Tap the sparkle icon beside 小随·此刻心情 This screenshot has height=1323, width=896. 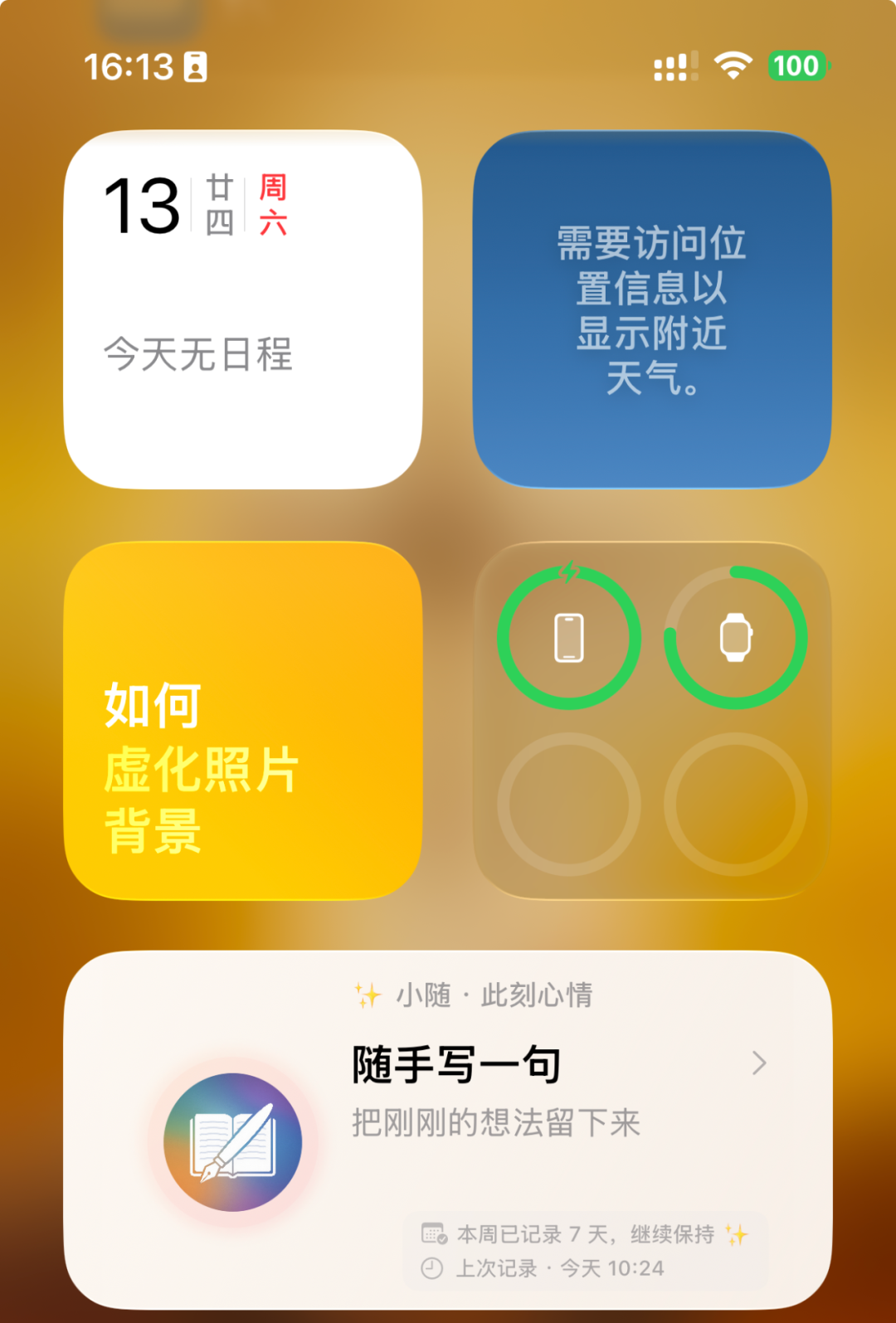[x=368, y=995]
